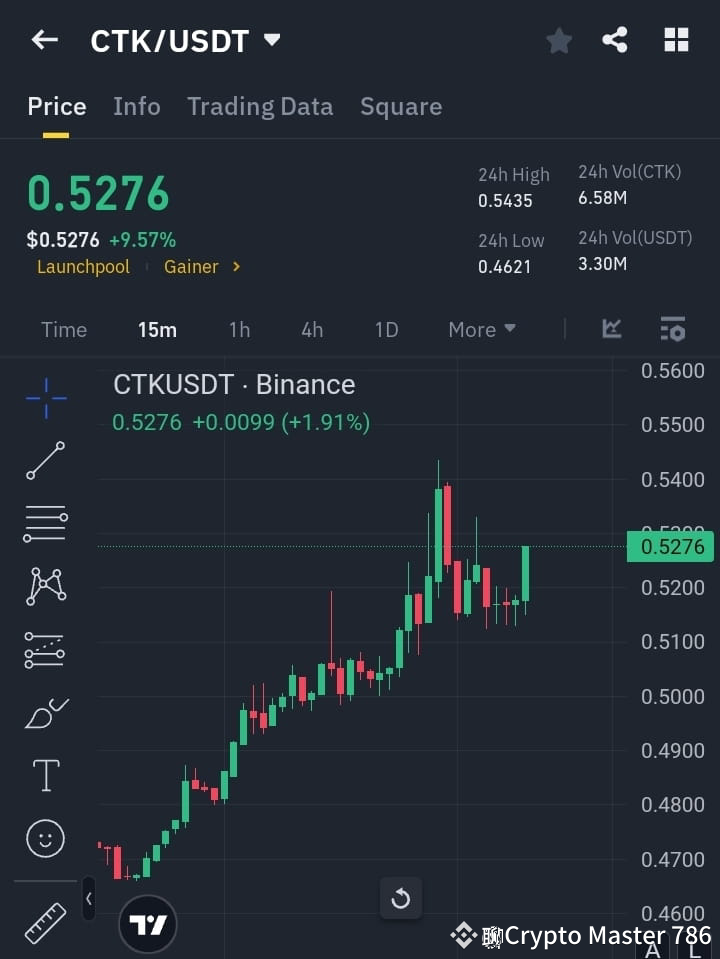Screen dimensions: 720x959
Task: Open the chart style line icon
Action: pyautogui.click(x=611, y=329)
